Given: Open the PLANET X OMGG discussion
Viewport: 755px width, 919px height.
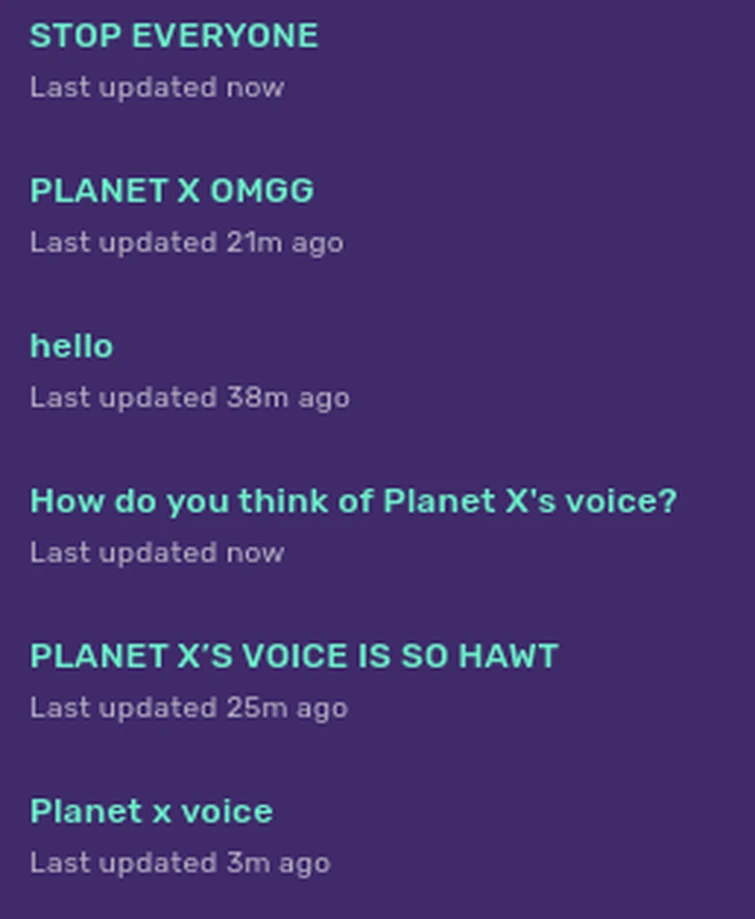Looking at the screenshot, I should tap(172, 191).
